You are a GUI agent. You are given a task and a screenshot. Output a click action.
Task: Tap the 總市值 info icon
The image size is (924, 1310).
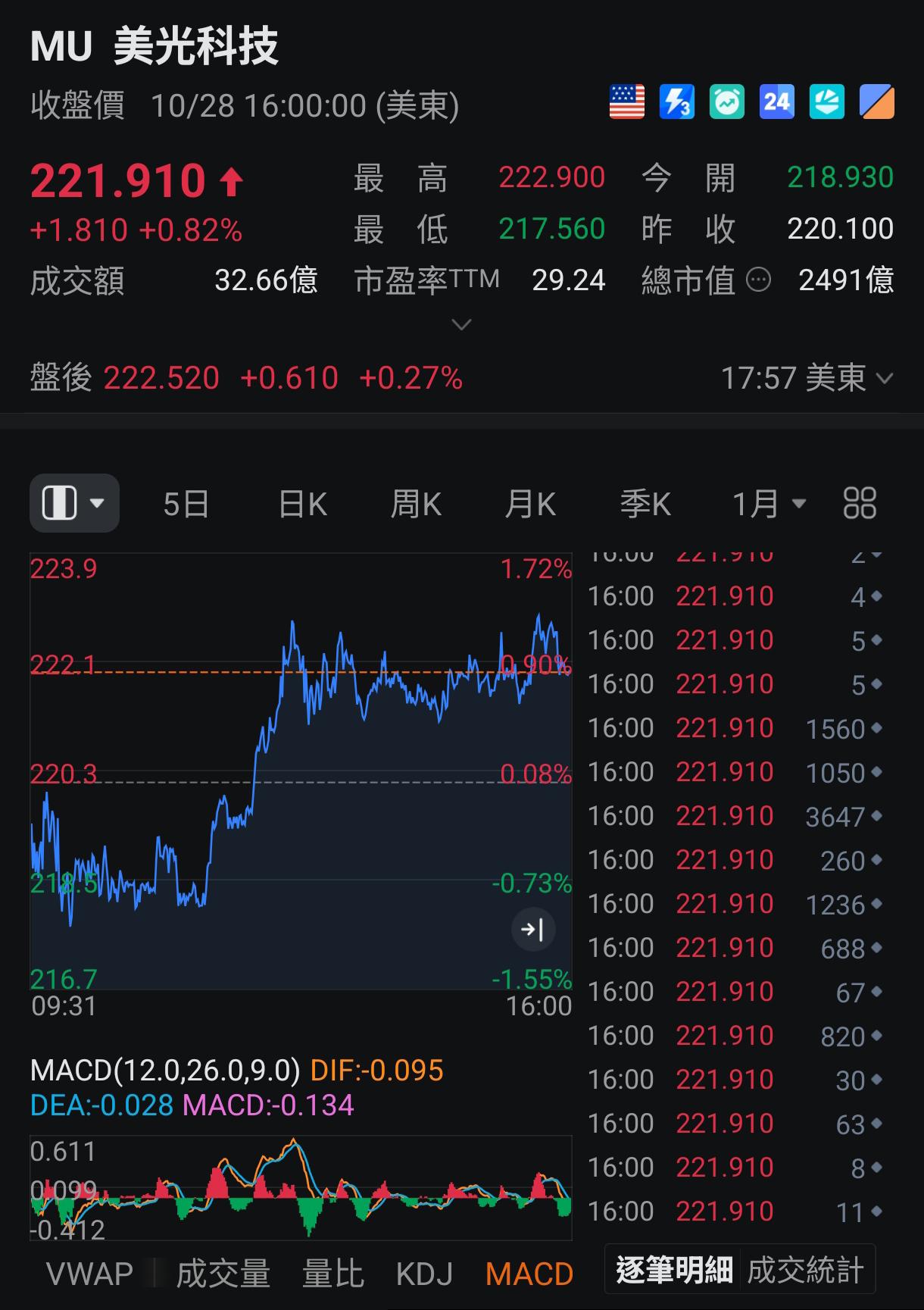758,281
